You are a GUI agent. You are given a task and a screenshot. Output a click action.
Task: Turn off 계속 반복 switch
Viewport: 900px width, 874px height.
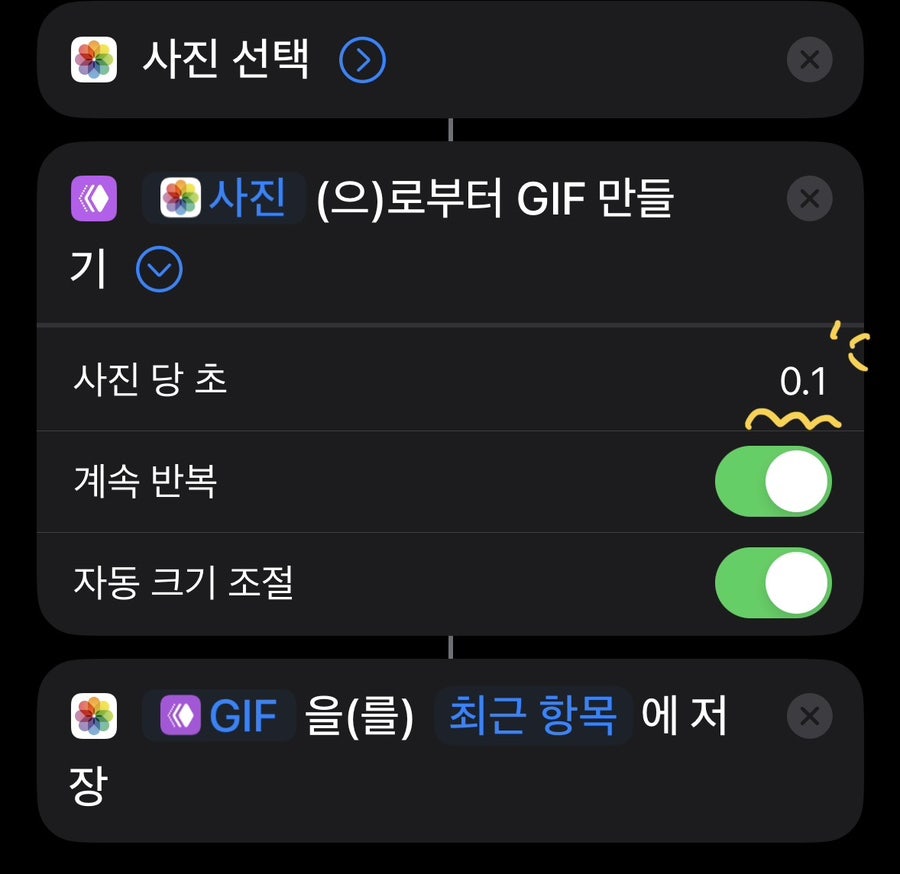[x=773, y=482]
